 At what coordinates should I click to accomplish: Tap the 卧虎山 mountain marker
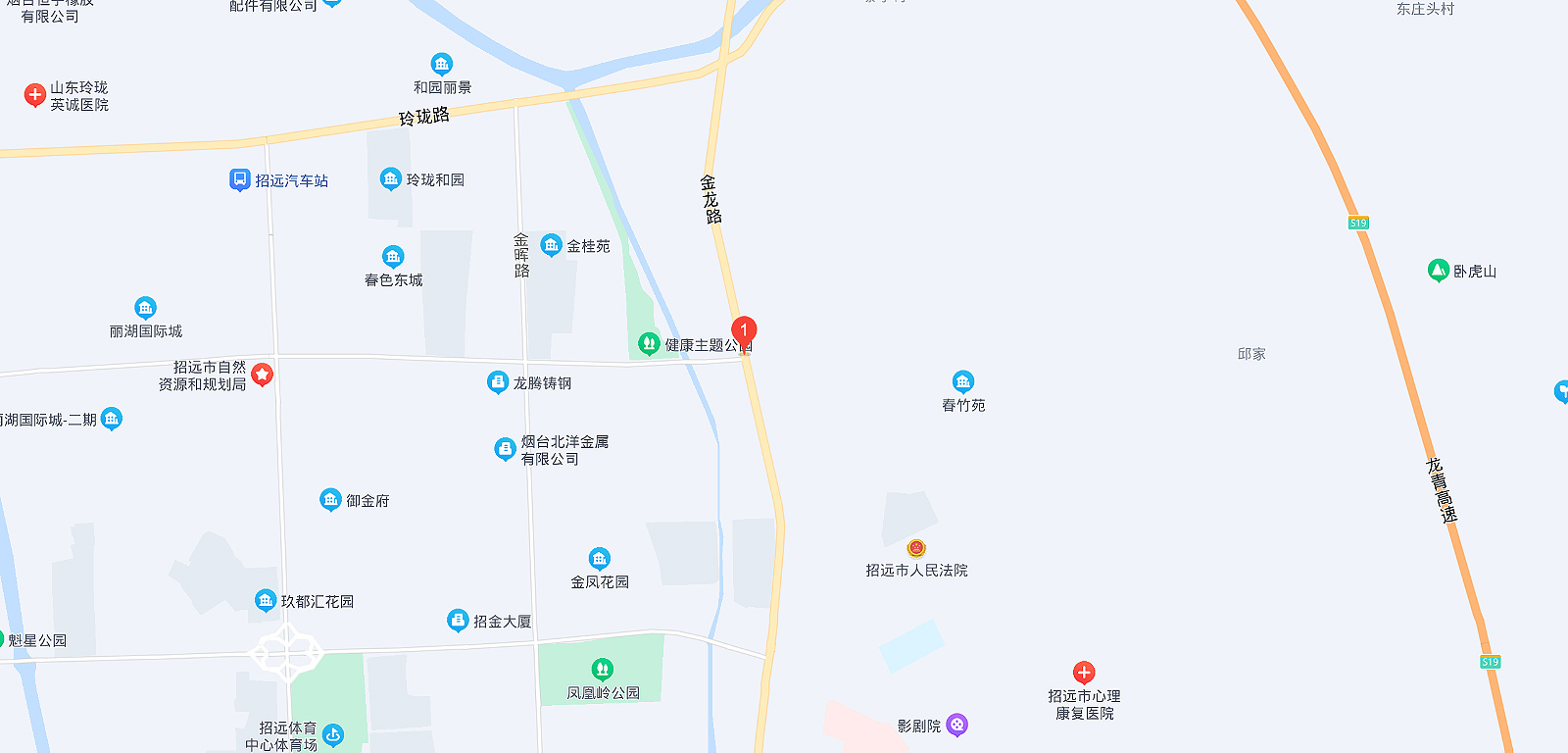click(x=1438, y=271)
